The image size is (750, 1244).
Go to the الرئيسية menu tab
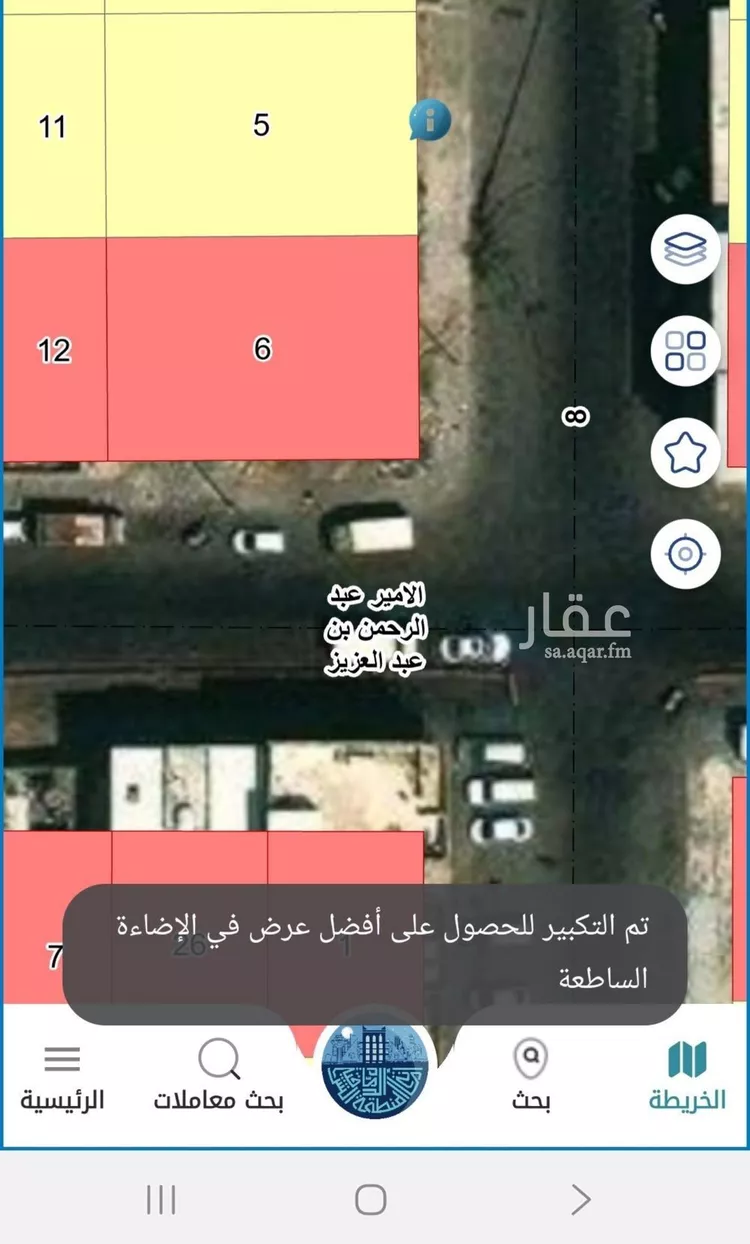[x=62, y=1076]
